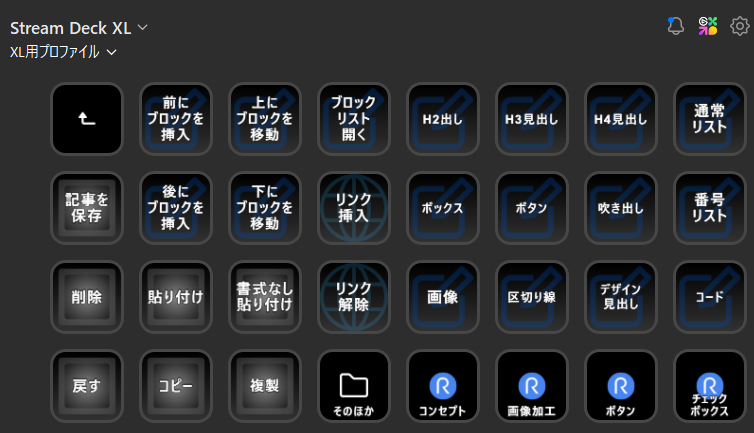Select the 記事を保存 key
Image resolution: width=754 pixels, height=433 pixels.
point(87,208)
